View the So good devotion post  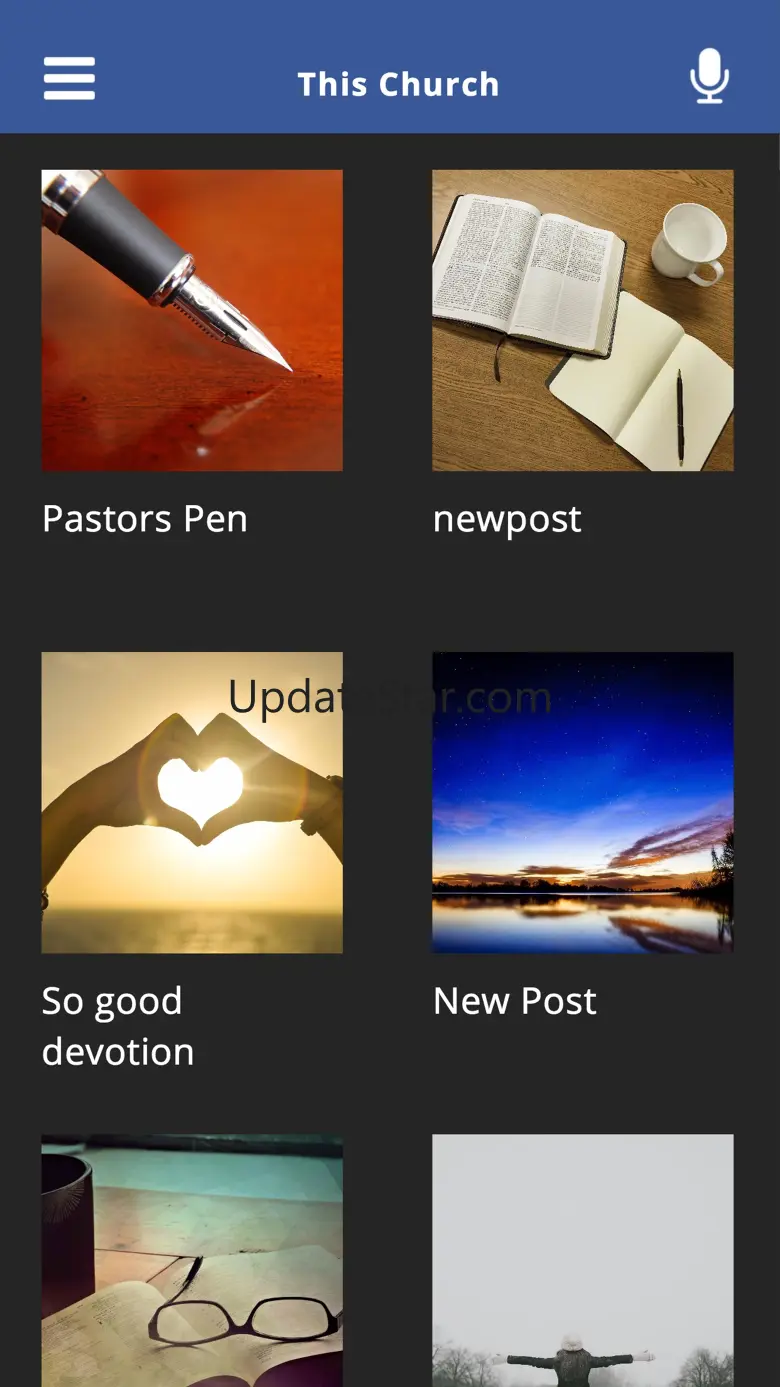[192, 803]
